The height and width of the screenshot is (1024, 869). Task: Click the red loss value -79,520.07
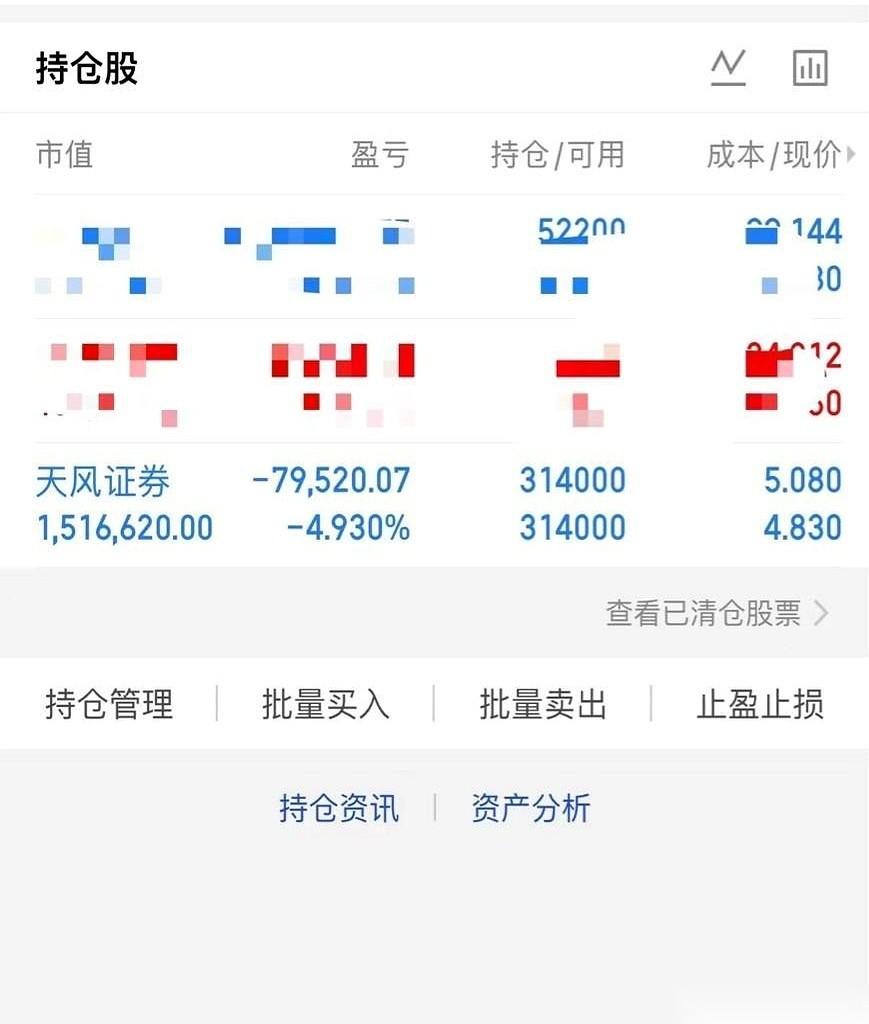pyautogui.click(x=332, y=480)
